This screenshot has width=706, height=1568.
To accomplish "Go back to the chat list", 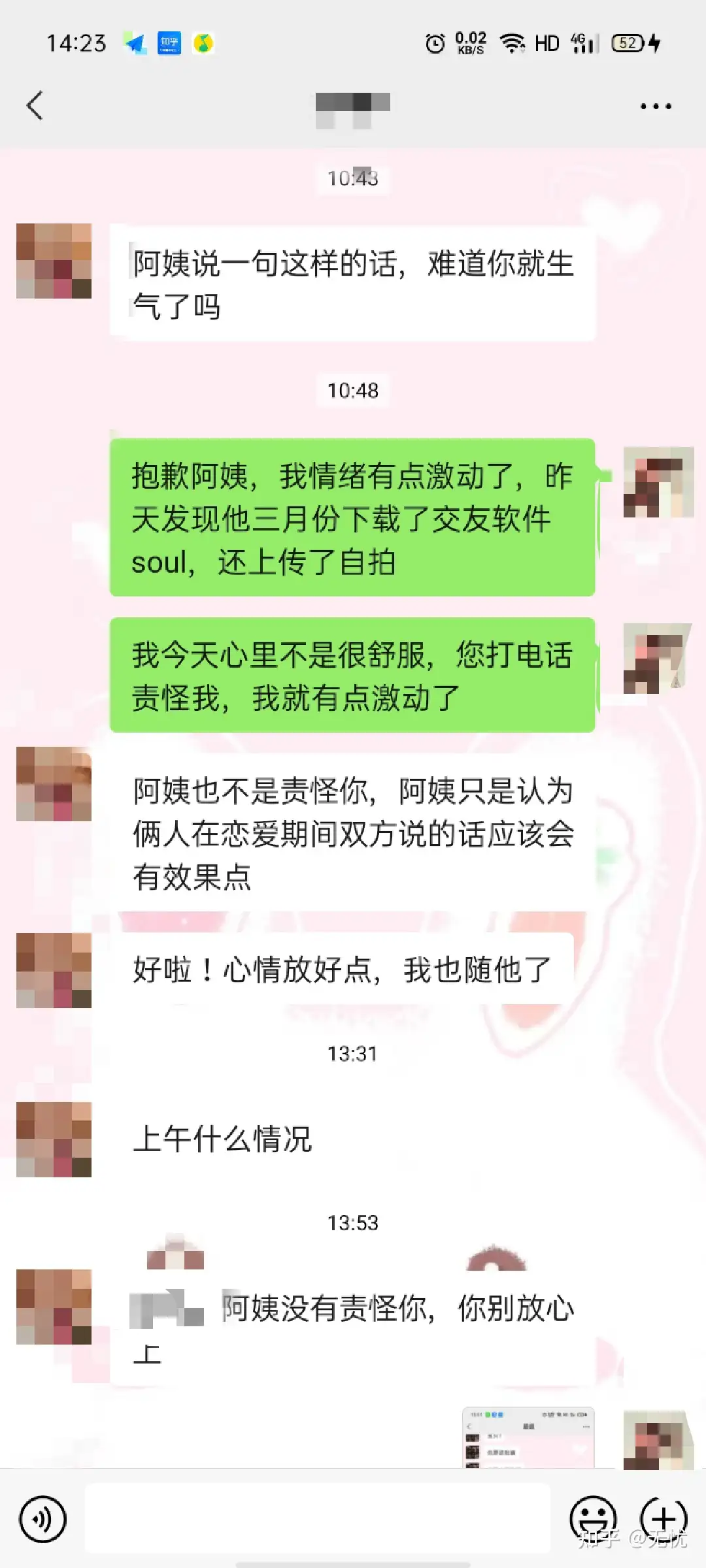I will 35,106.
